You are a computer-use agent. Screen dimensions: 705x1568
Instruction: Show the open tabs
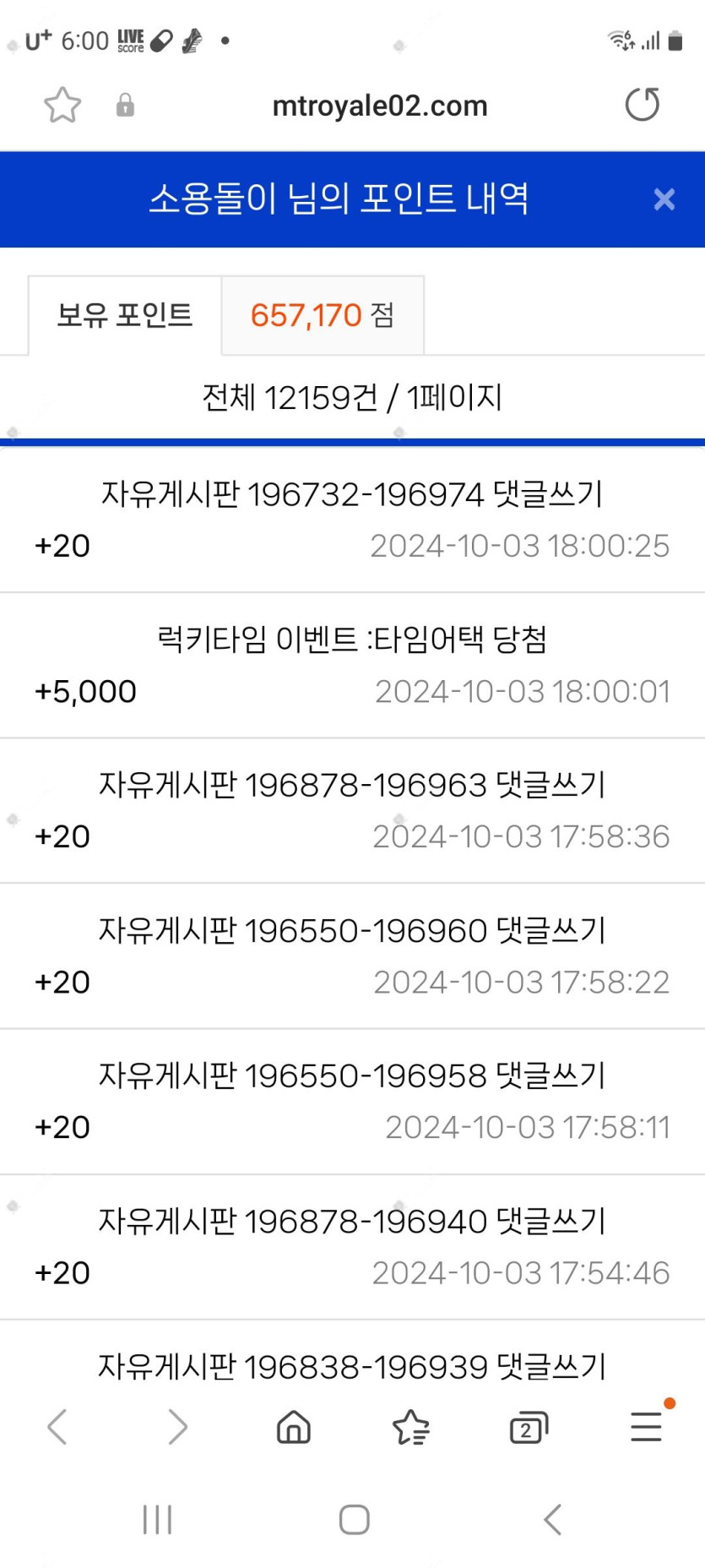coord(529,1427)
